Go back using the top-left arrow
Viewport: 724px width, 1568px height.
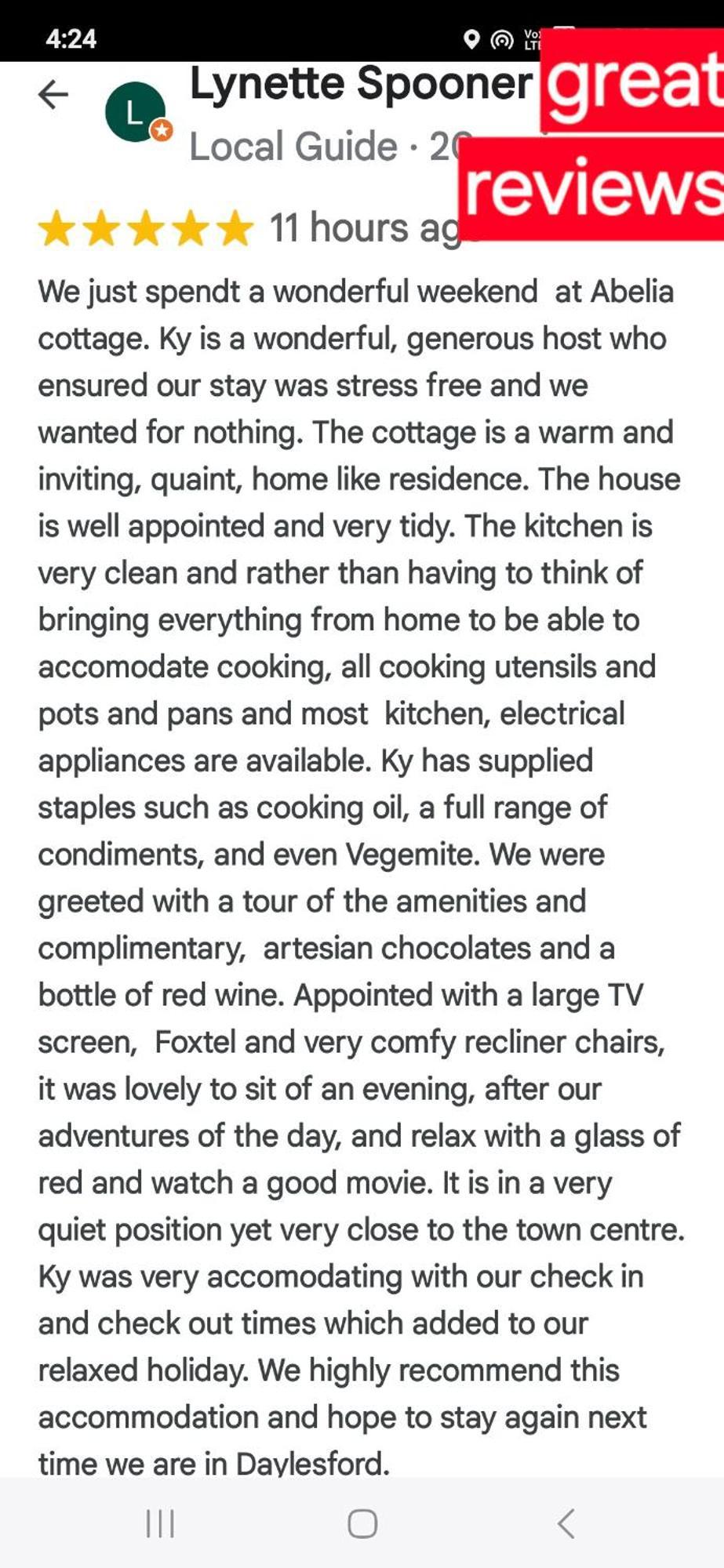click(53, 95)
